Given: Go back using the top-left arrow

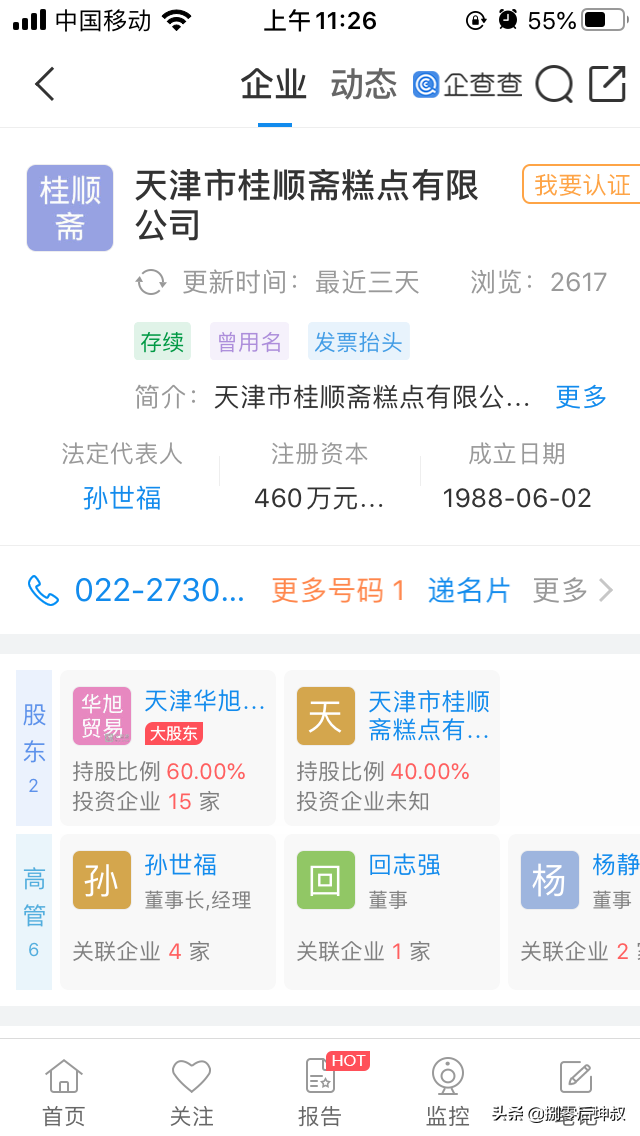Looking at the screenshot, I should click(x=44, y=84).
